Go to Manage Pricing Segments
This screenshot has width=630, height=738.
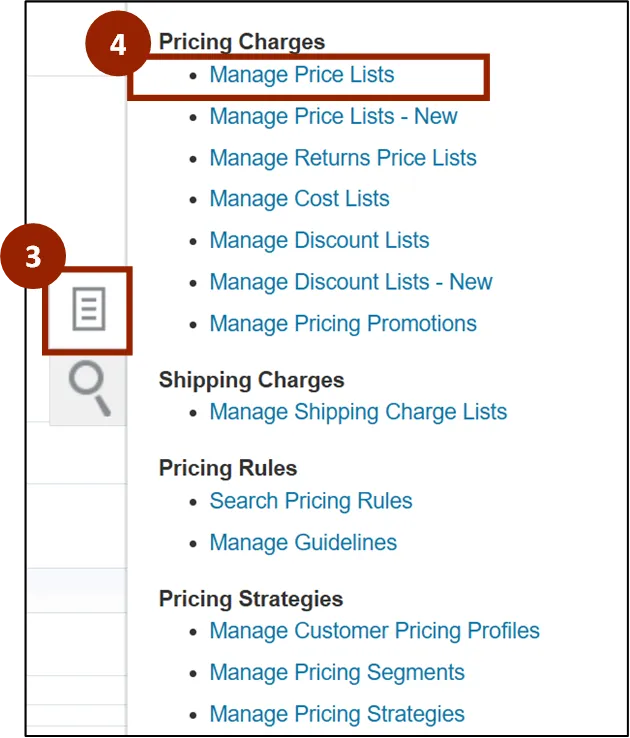coord(337,673)
